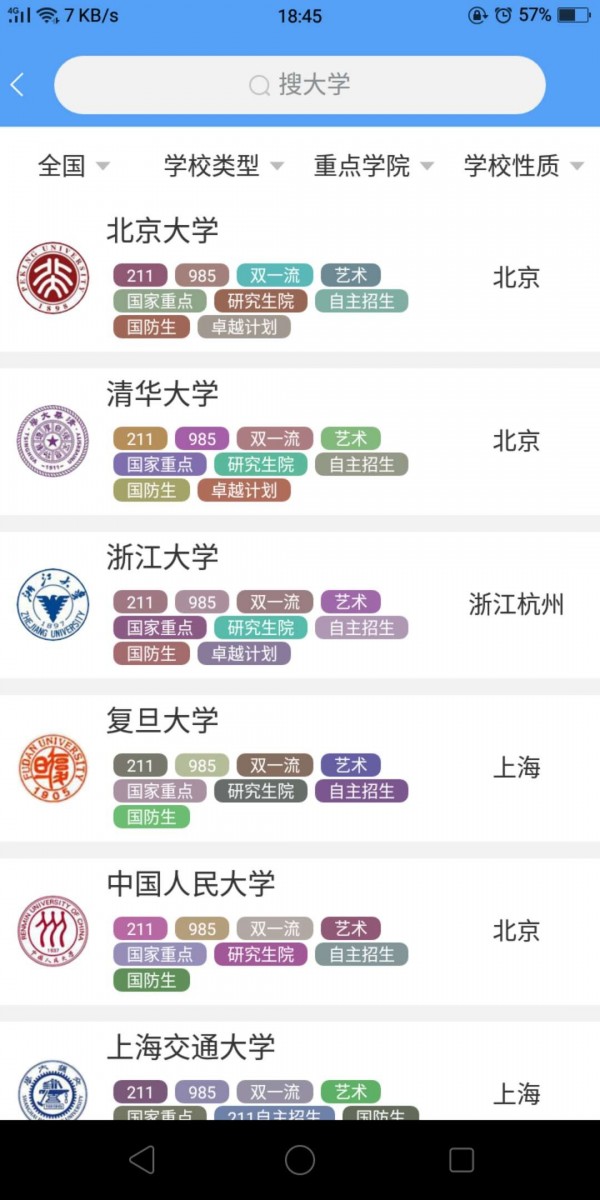Open the 复旦大学 row
The width and height of the screenshot is (600, 1200).
tap(163, 720)
